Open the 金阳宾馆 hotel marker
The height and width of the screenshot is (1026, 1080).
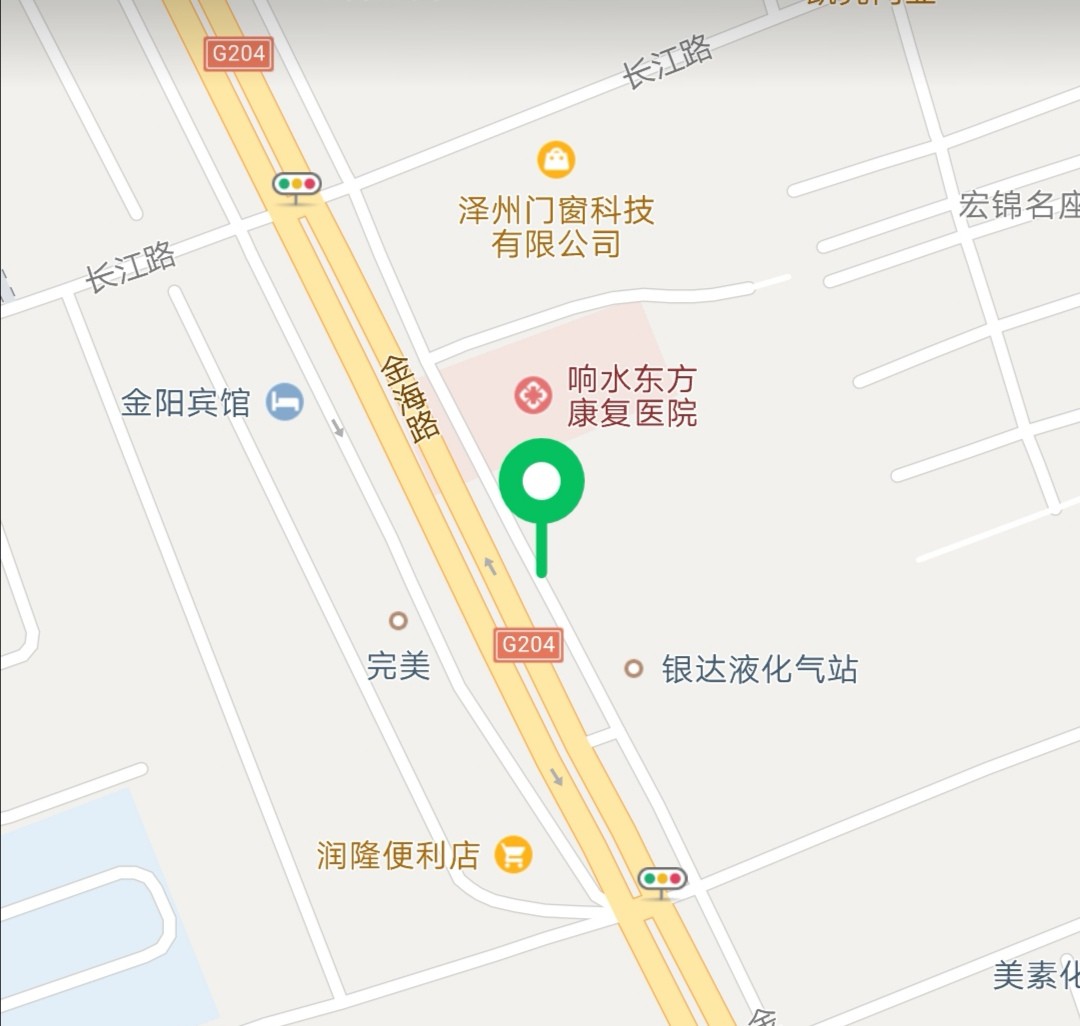tap(285, 402)
